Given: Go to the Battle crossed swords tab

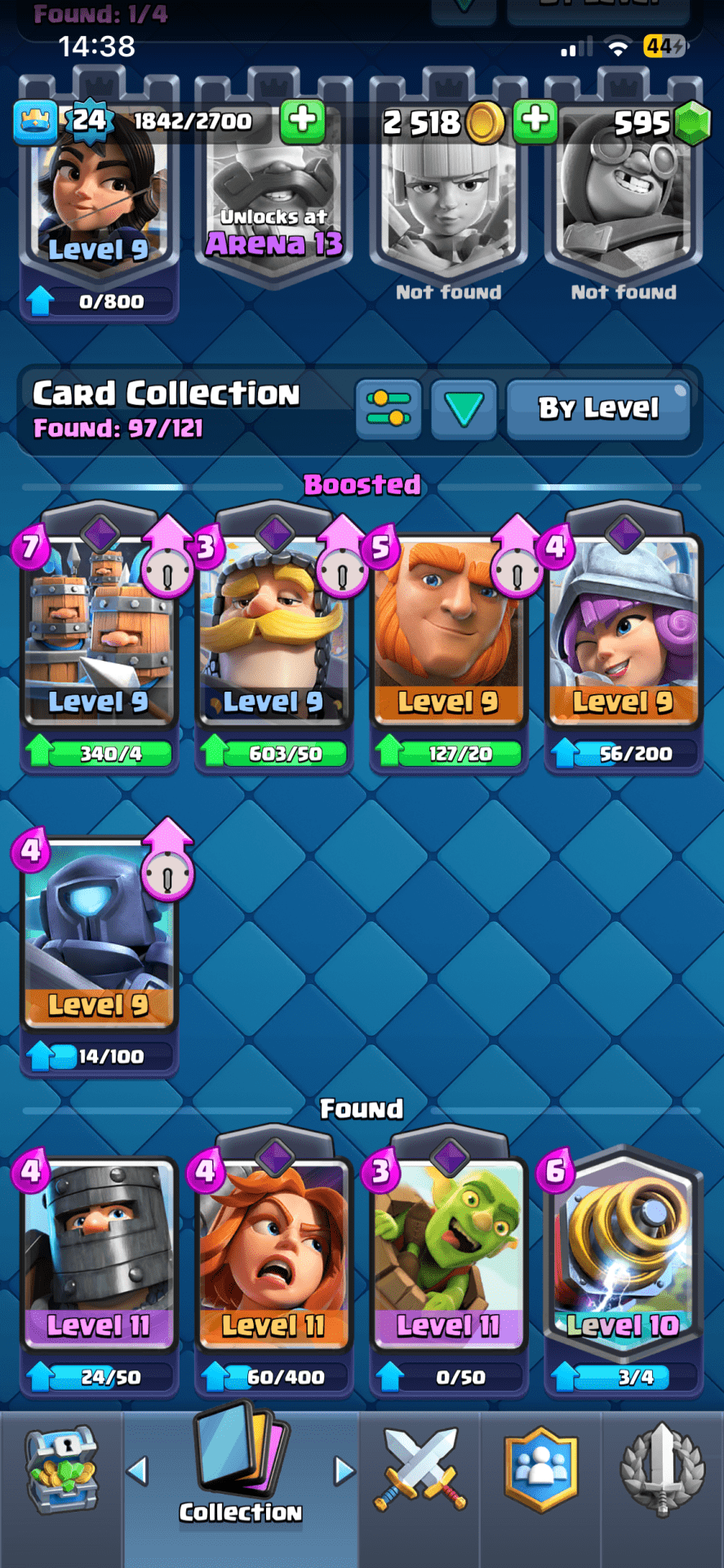Looking at the screenshot, I should pos(420,1470).
